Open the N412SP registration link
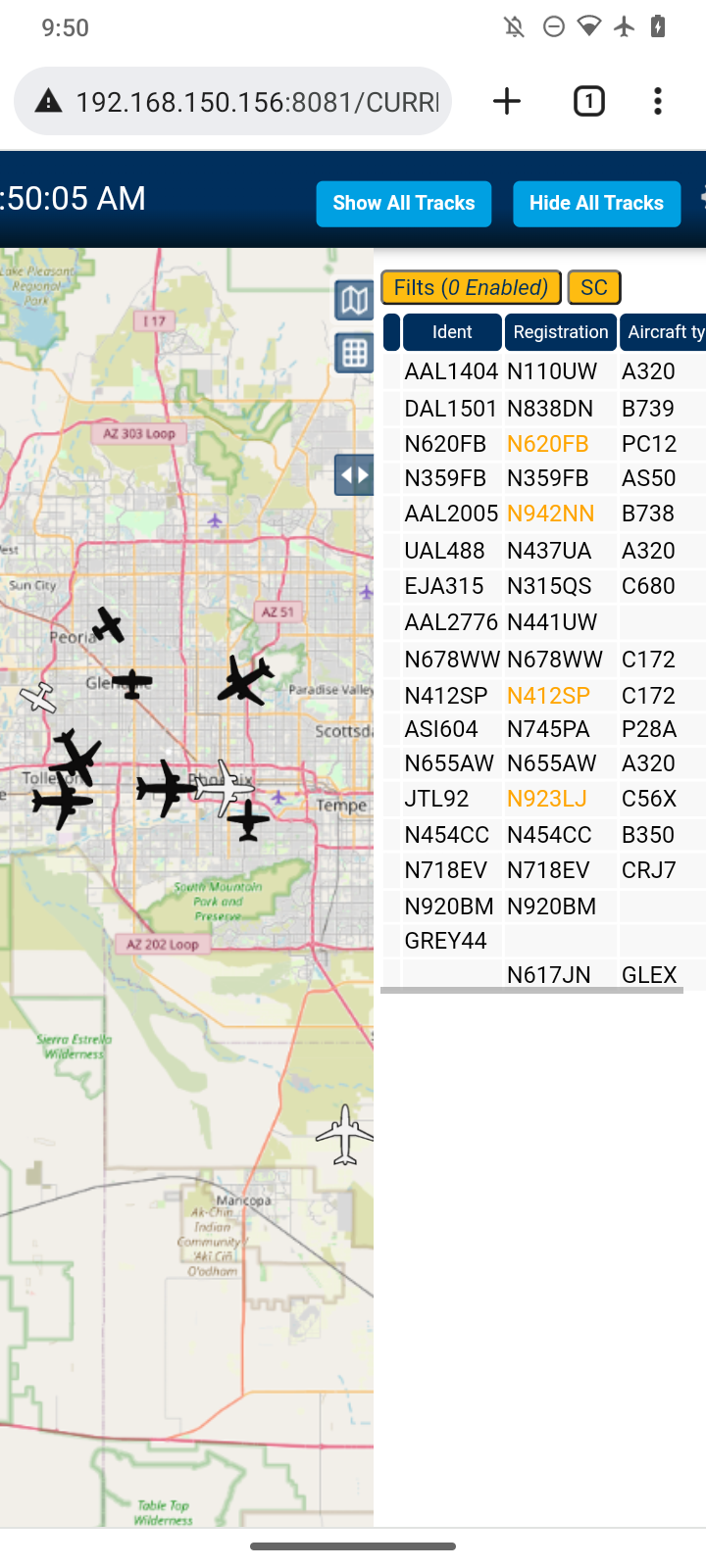Image resolution: width=706 pixels, height=1568 pixels. coord(549,696)
